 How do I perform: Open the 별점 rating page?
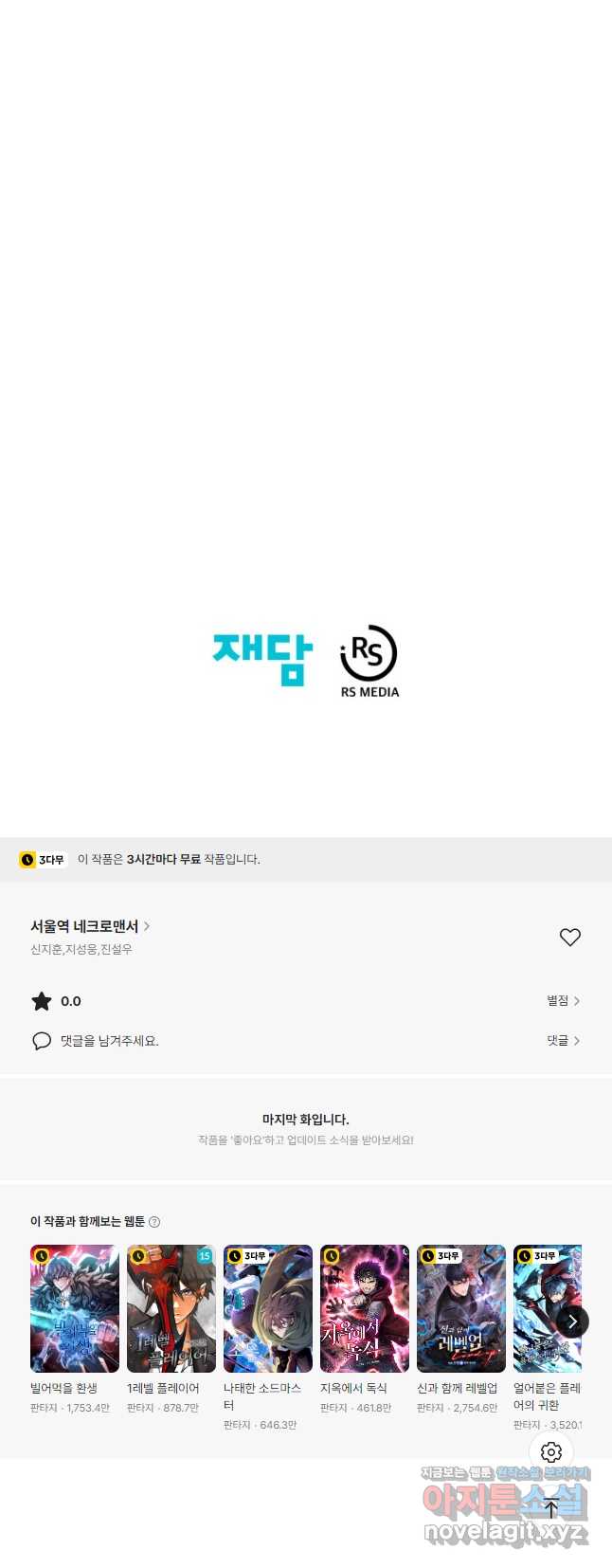click(563, 1000)
